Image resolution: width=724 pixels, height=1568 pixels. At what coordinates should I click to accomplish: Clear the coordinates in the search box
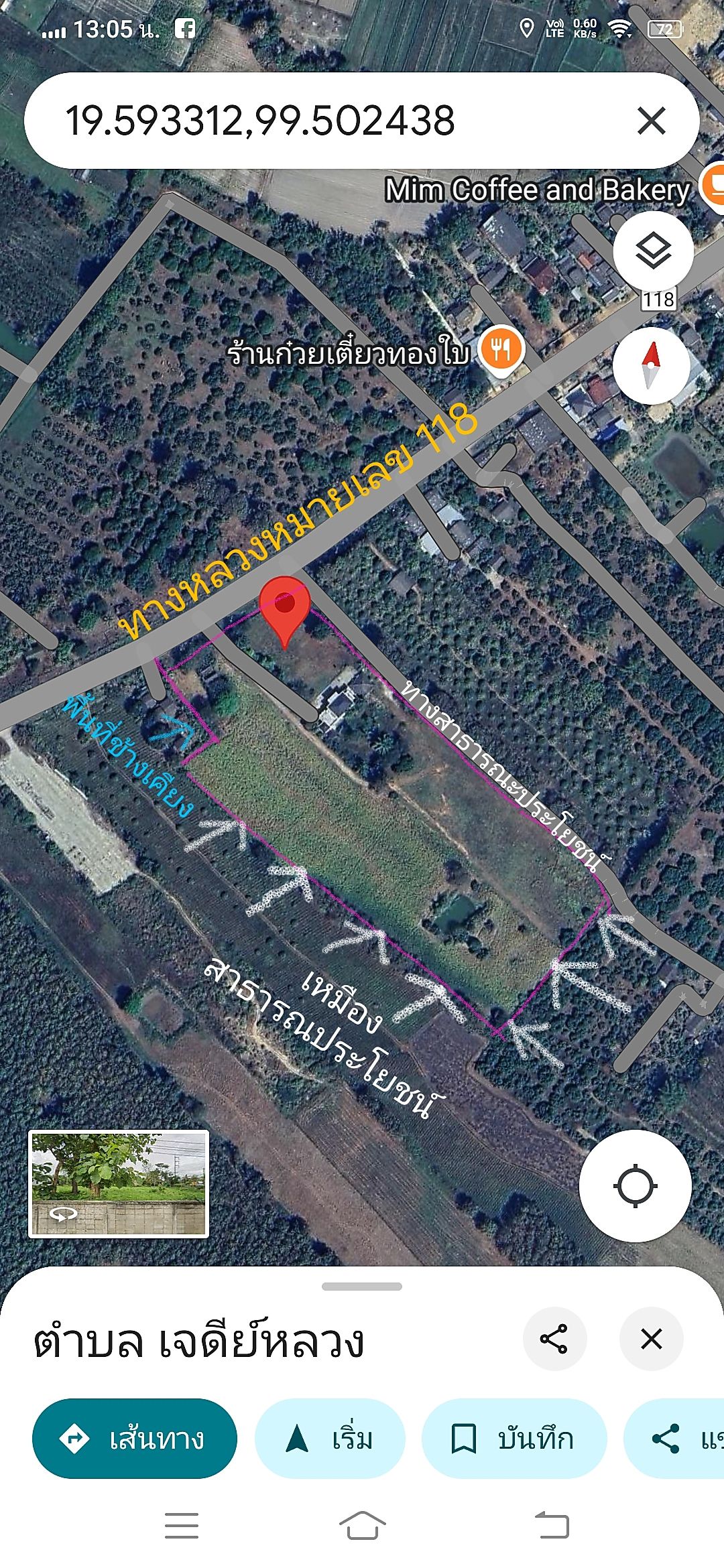(x=651, y=121)
